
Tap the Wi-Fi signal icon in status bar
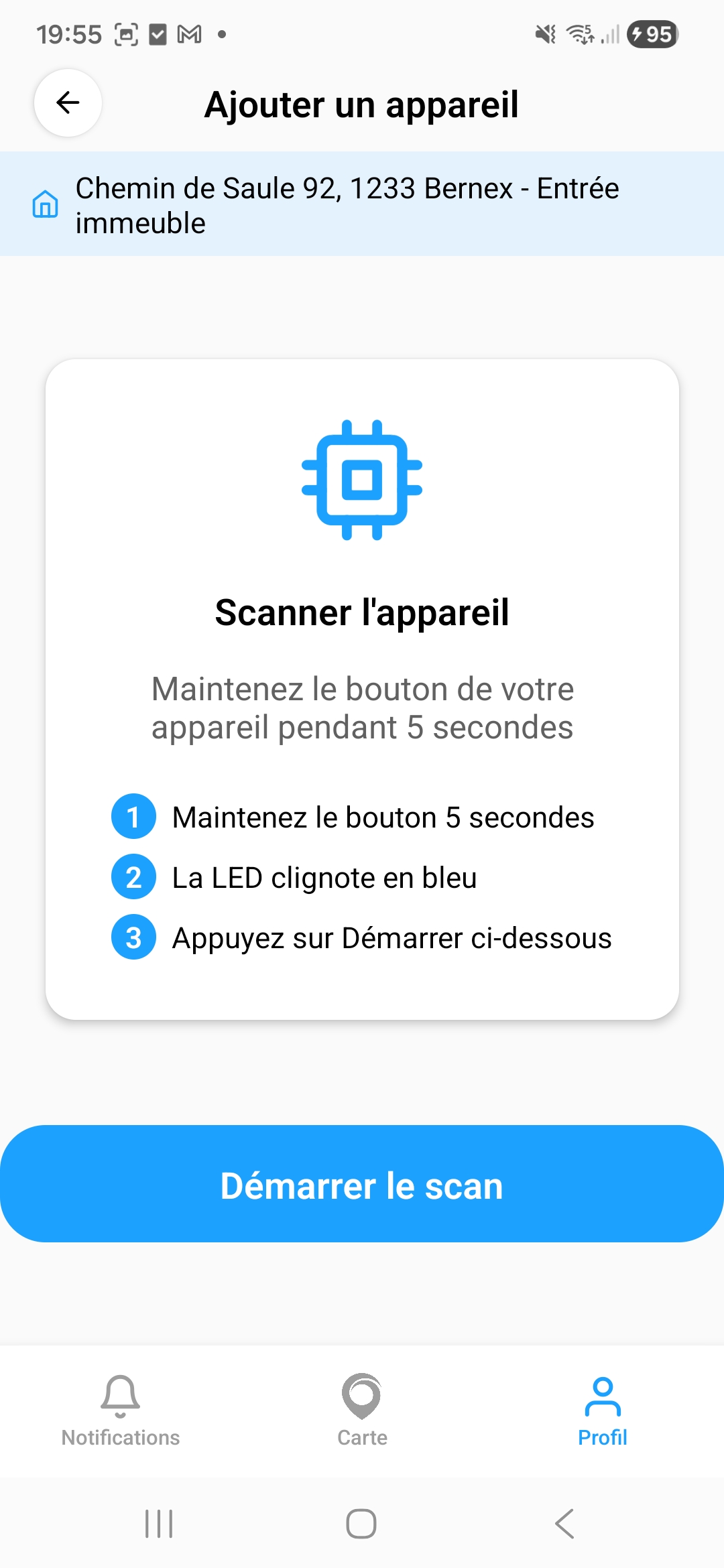coord(578,35)
